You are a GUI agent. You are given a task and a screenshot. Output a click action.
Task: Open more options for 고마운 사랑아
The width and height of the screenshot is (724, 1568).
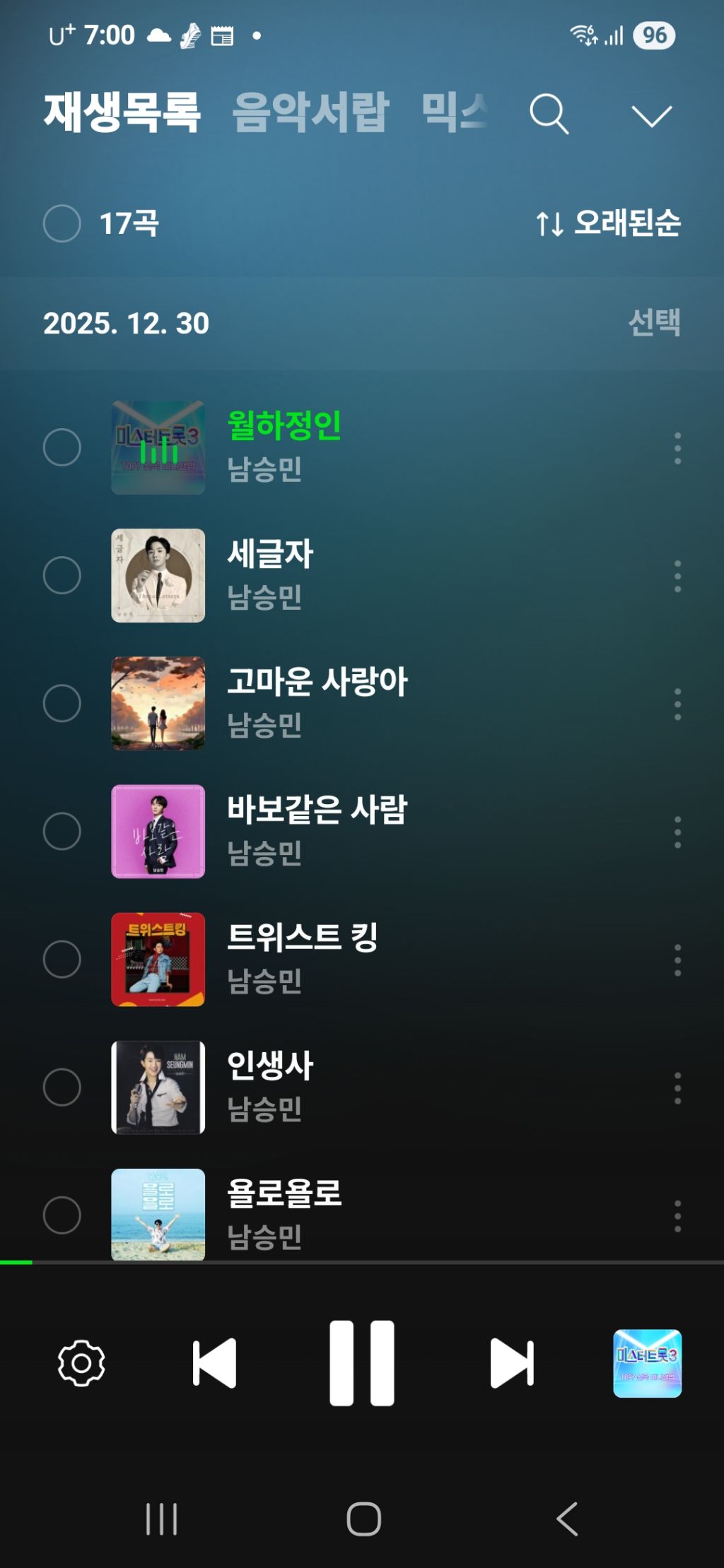tap(677, 704)
